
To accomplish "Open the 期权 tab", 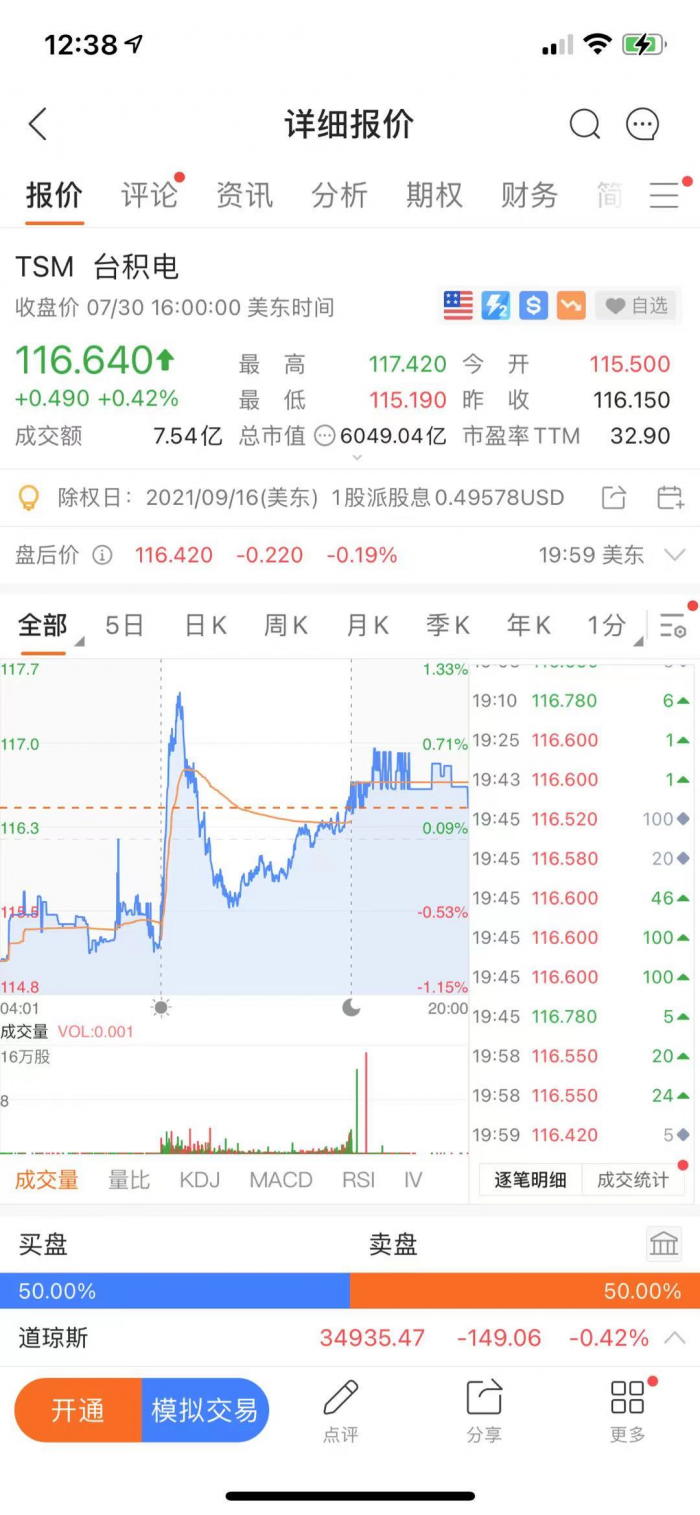I will click(x=434, y=195).
